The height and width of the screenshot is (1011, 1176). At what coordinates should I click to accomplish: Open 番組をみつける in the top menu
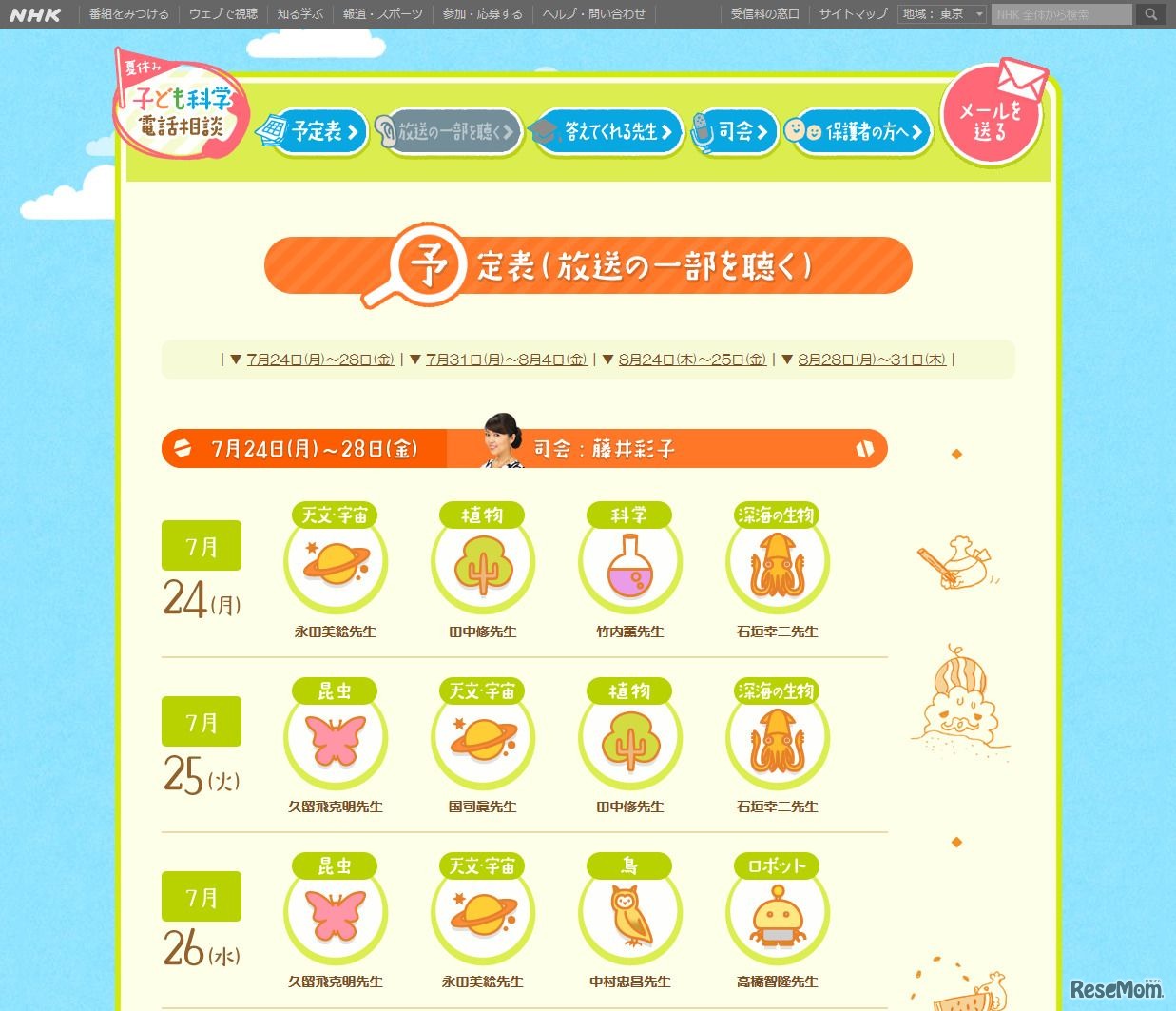(x=128, y=14)
